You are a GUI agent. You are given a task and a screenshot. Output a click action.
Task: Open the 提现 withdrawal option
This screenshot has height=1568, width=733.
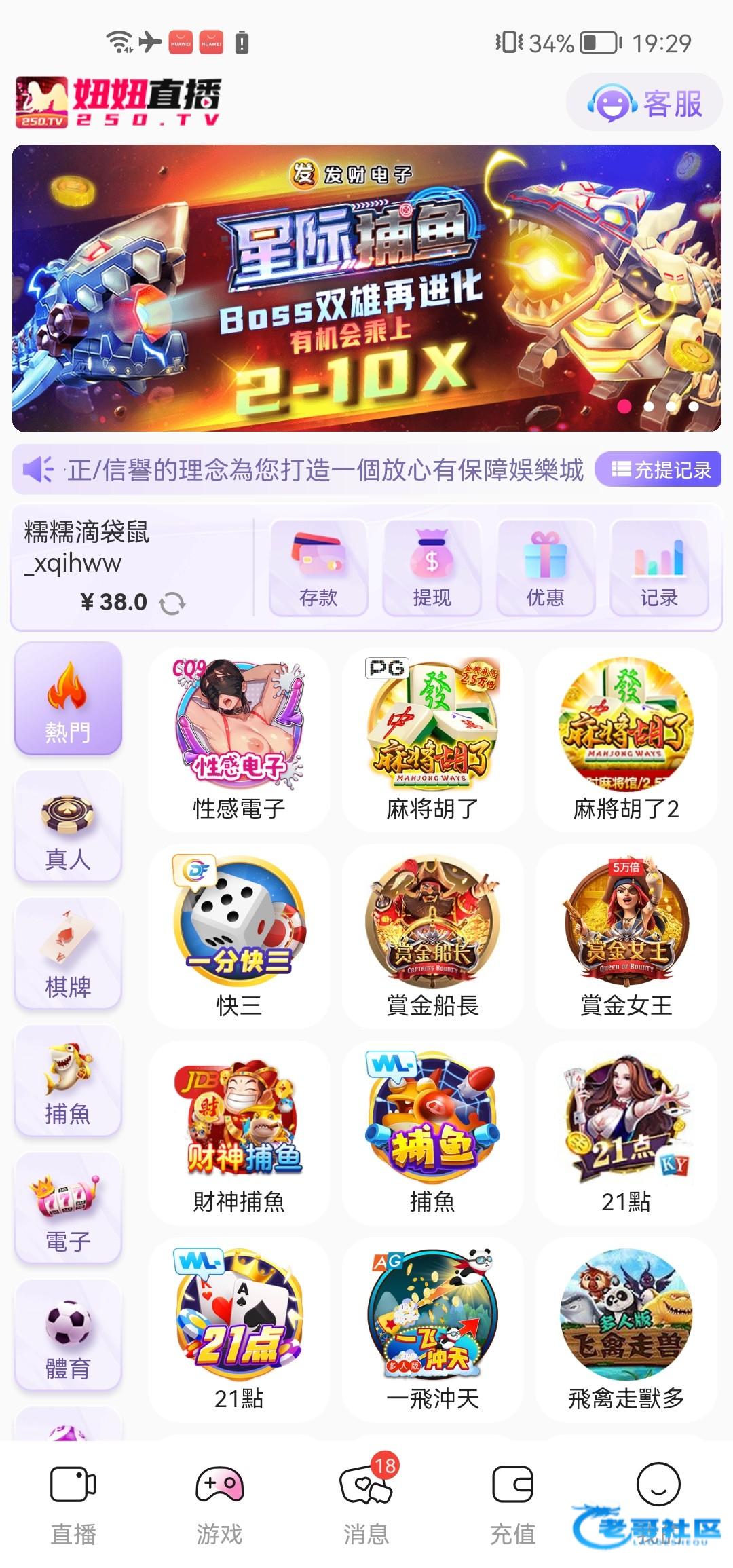click(x=432, y=568)
